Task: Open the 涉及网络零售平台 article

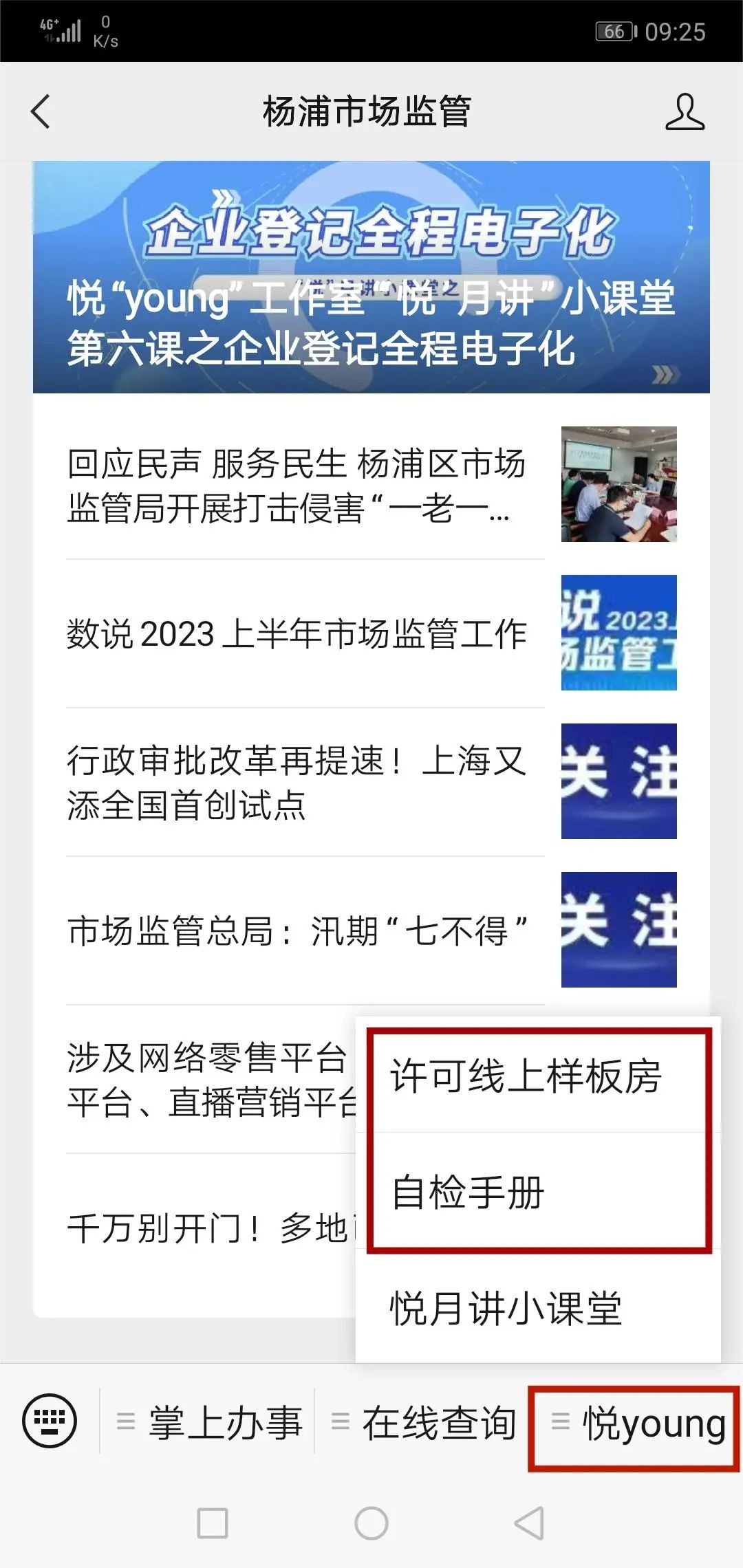Action: [206, 1080]
